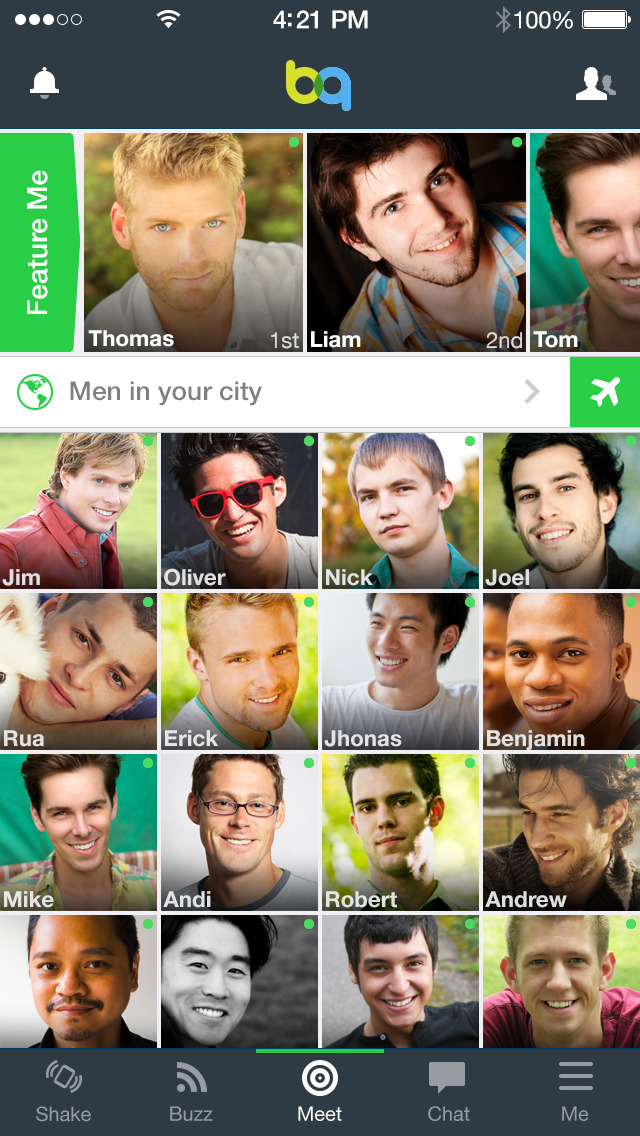The image size is (640, 1136).
Task: Open the Men in your city selector
Action: point(284,392)
